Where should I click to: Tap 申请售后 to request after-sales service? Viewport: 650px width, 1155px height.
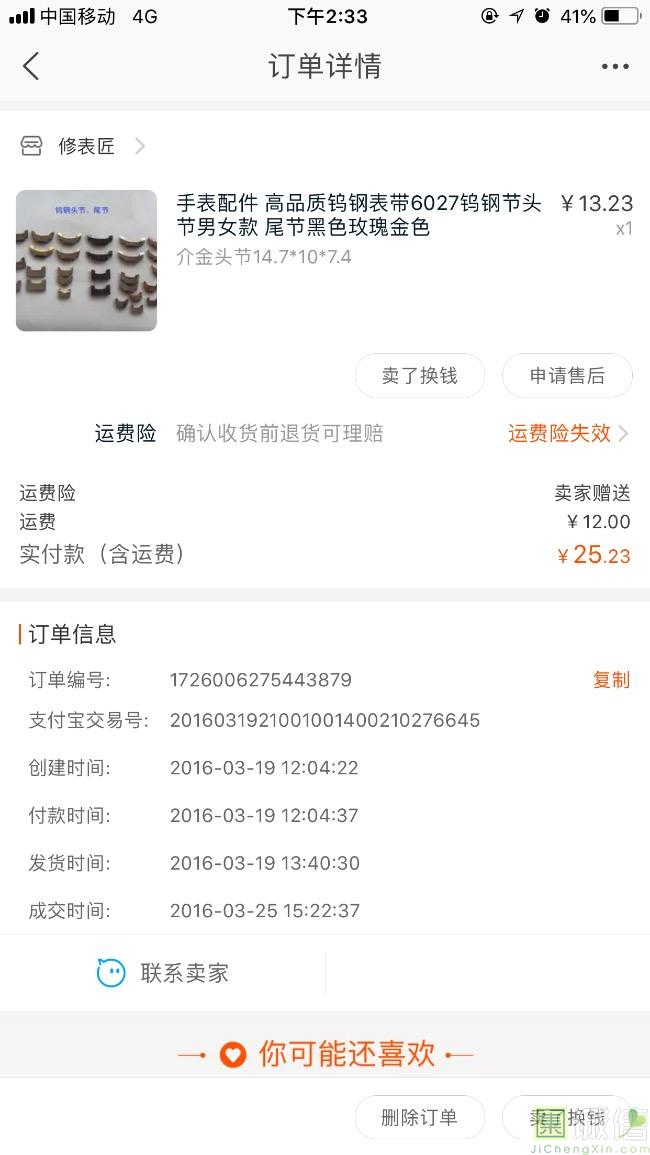pos(567,376)
